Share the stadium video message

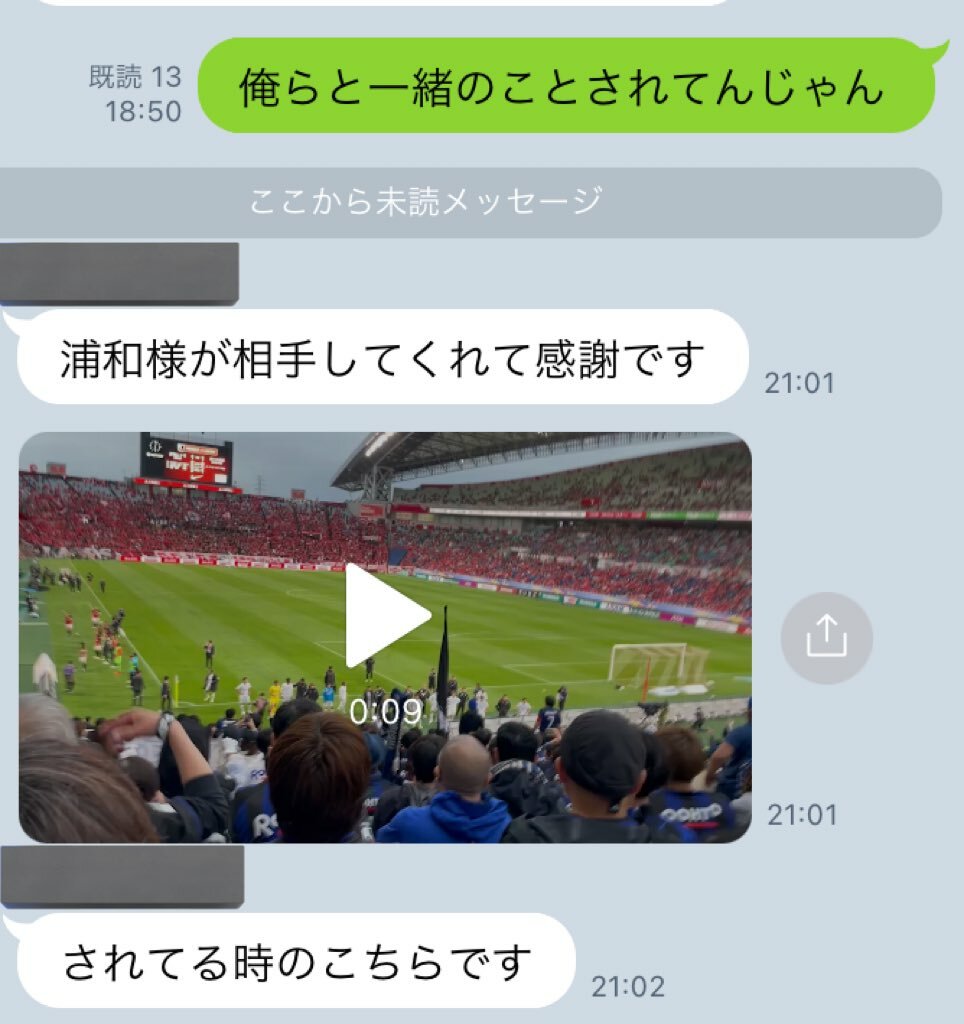(826, 638)
